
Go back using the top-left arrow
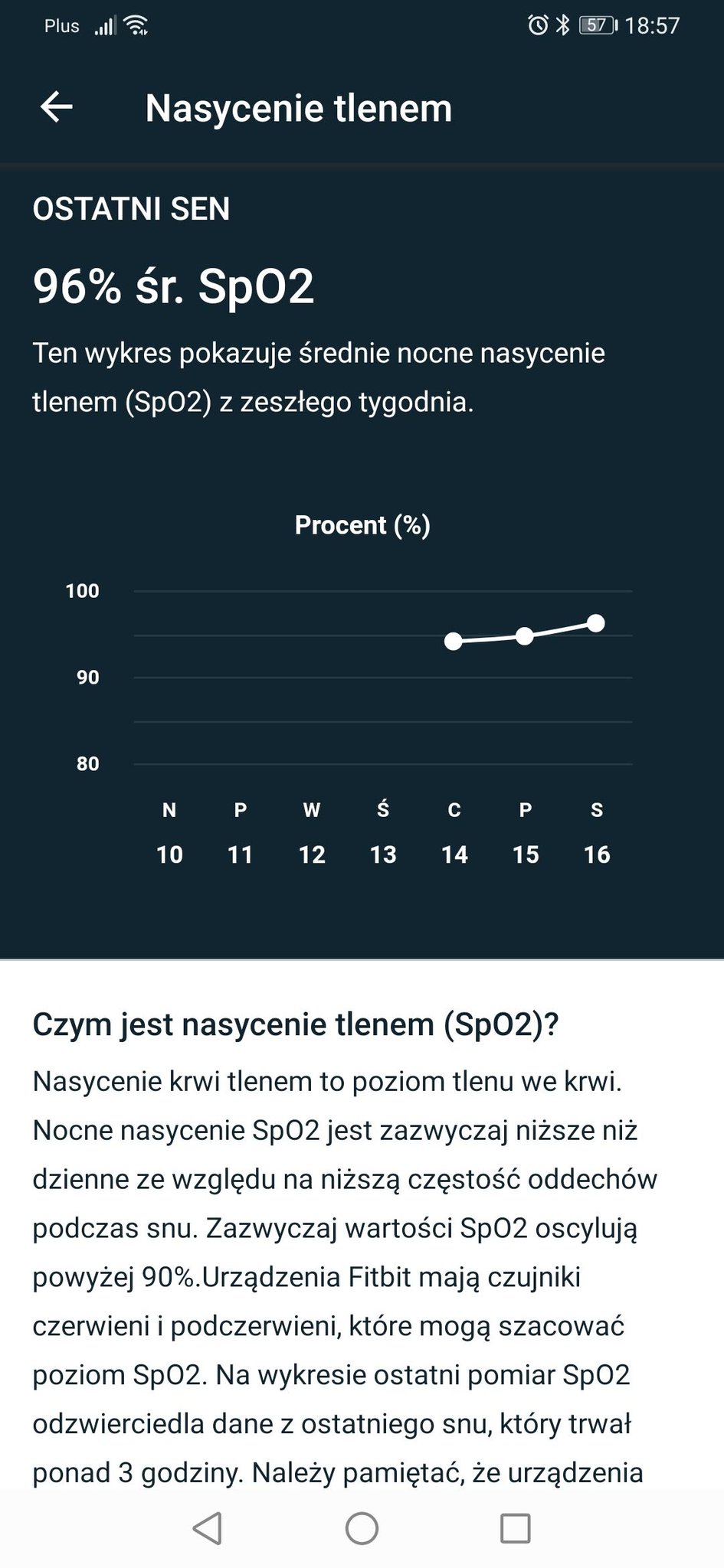click(57, 107)
